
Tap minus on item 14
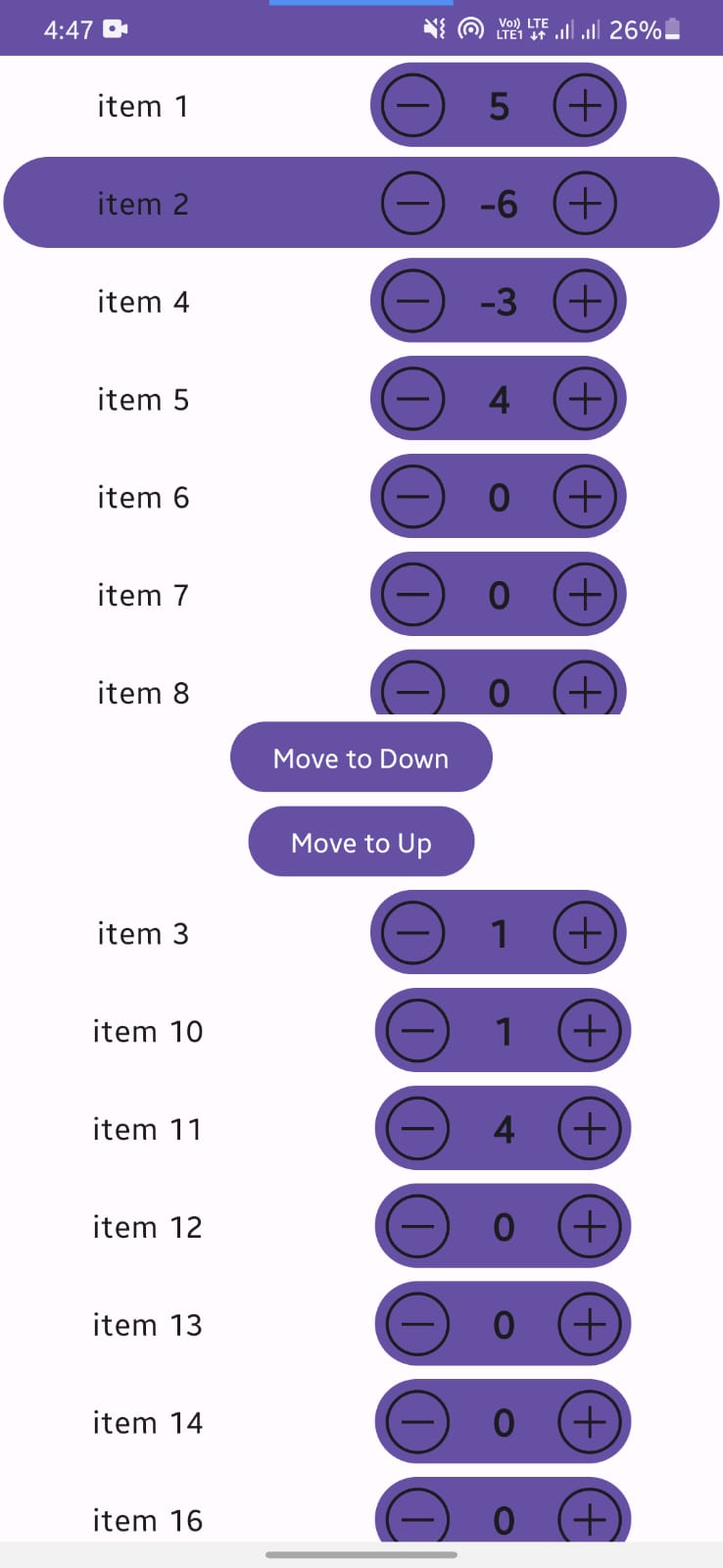click(x=417, y=1423)
